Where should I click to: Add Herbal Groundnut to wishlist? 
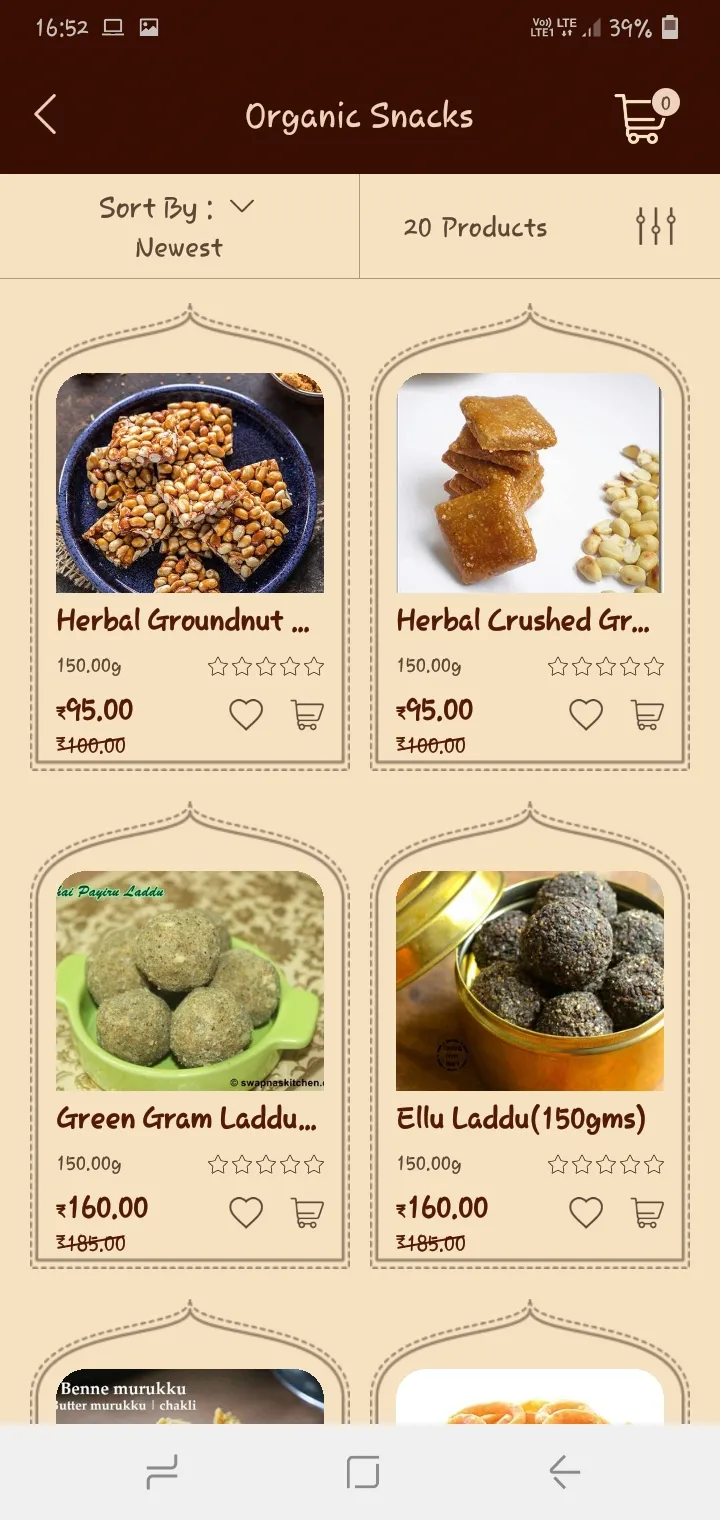pyautogui.click(x=246, y=714)
